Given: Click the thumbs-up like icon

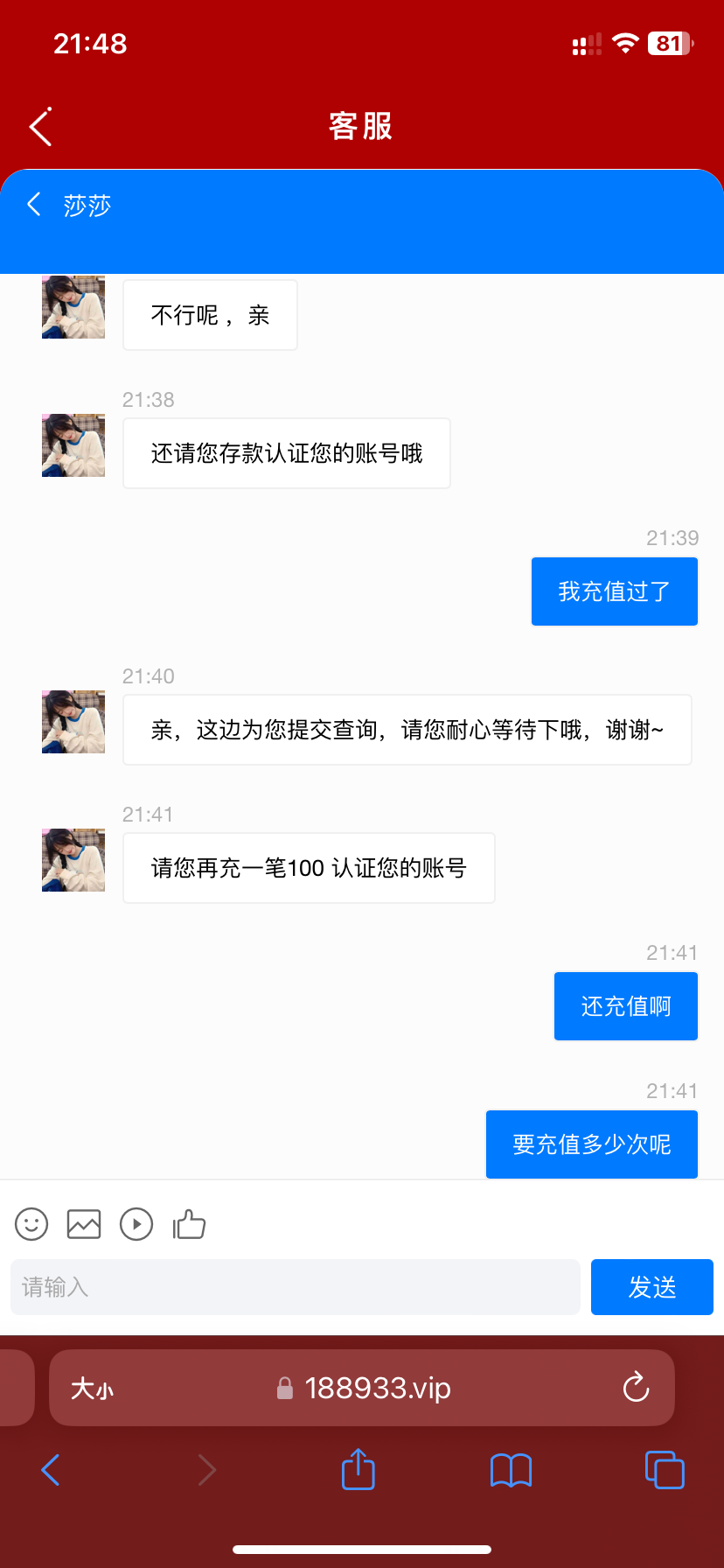Looking at the screenshot, I should point(189,1224).
